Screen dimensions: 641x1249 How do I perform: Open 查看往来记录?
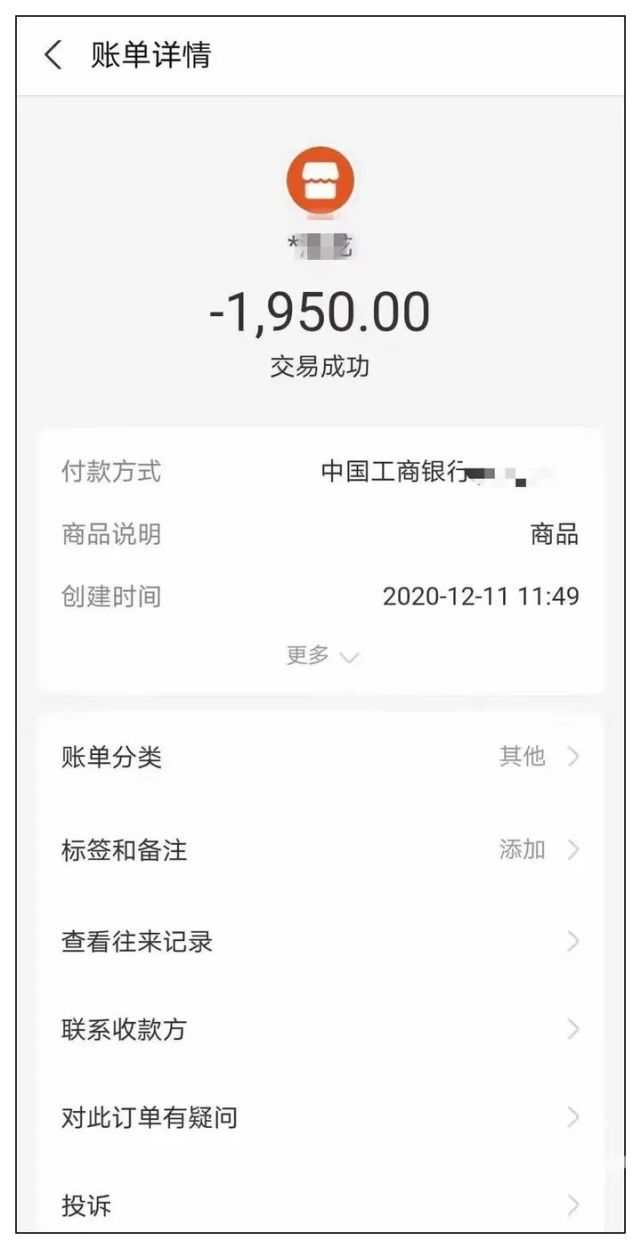tap(320, 942)
